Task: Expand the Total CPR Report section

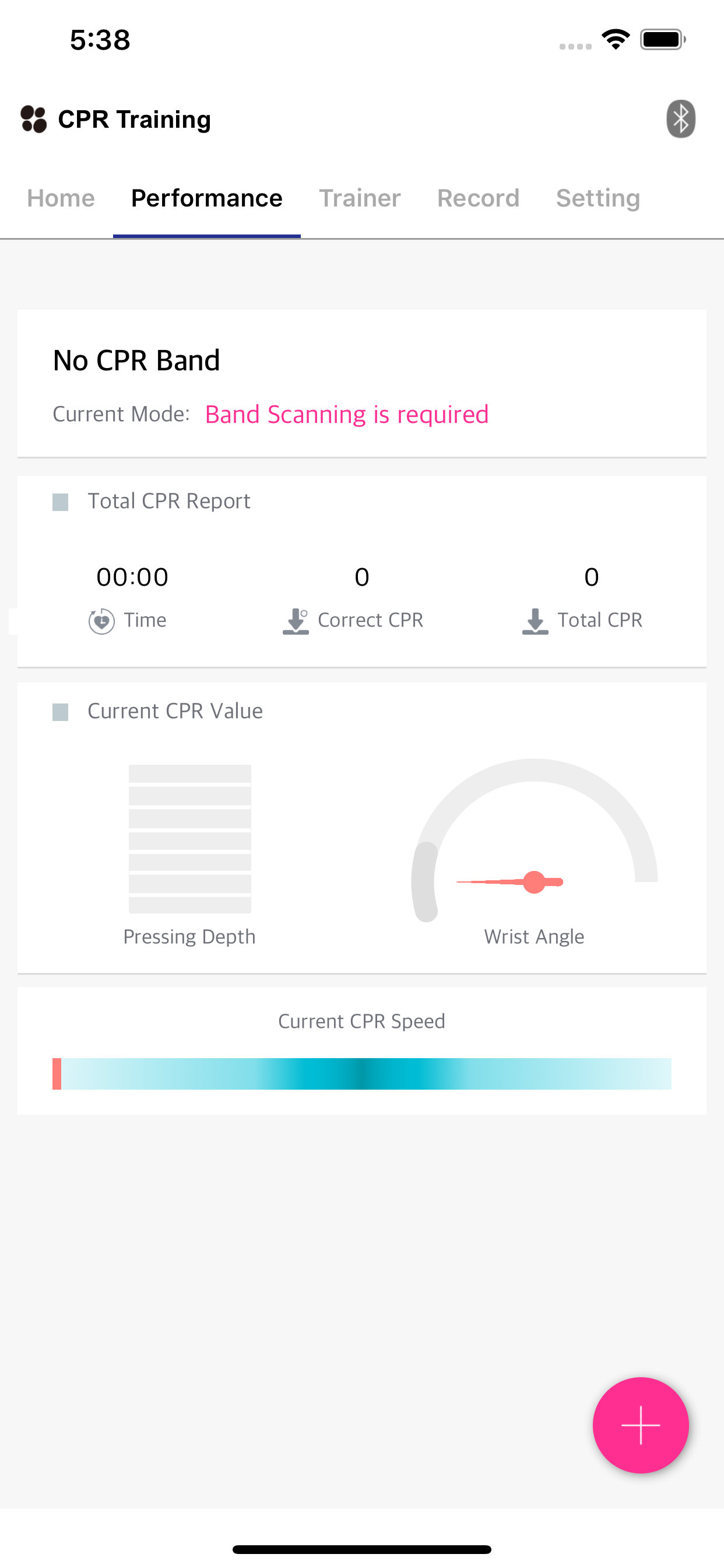Action: point(169,502)
